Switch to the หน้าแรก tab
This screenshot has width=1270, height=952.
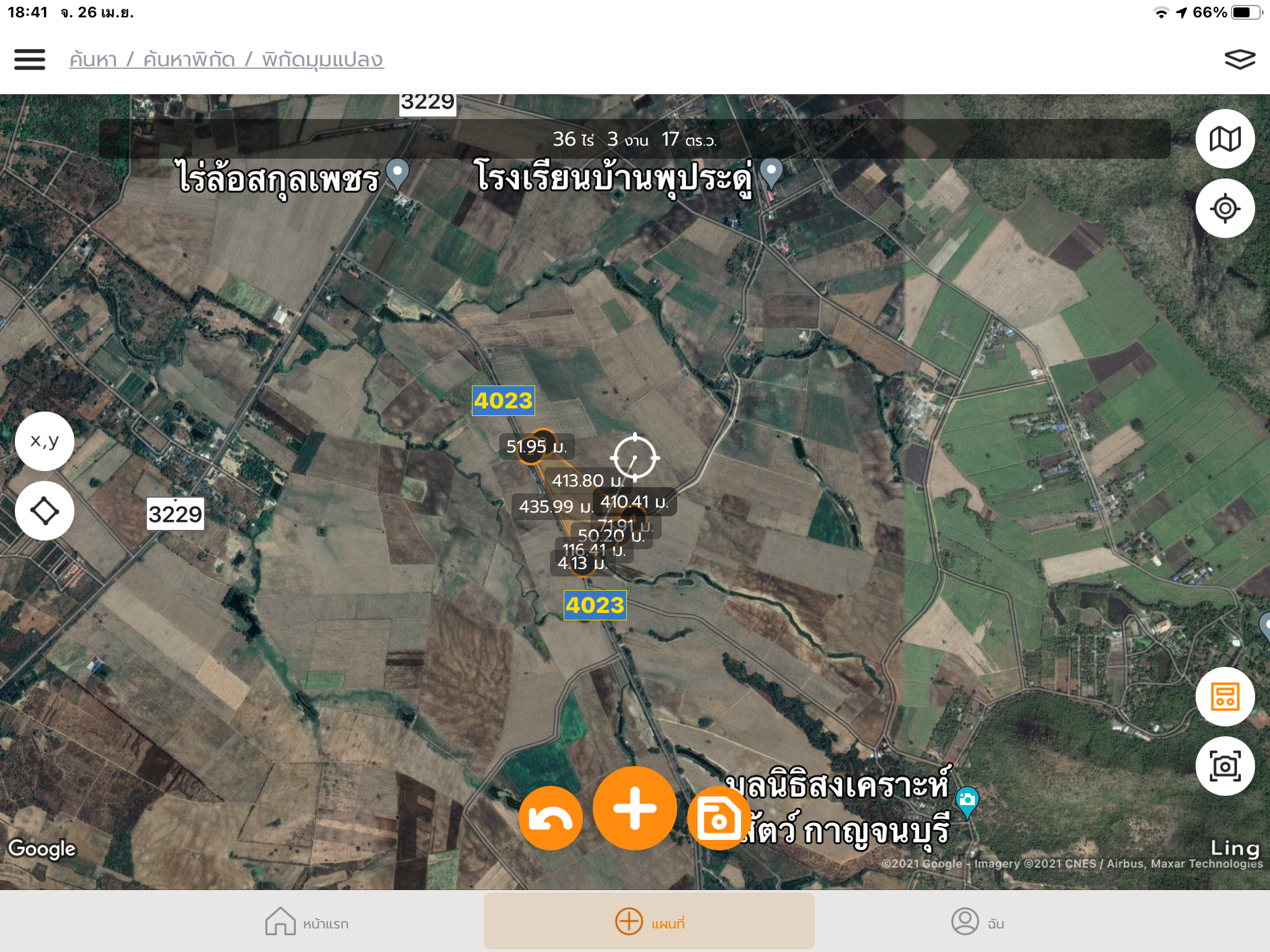(x=307, y=922)
